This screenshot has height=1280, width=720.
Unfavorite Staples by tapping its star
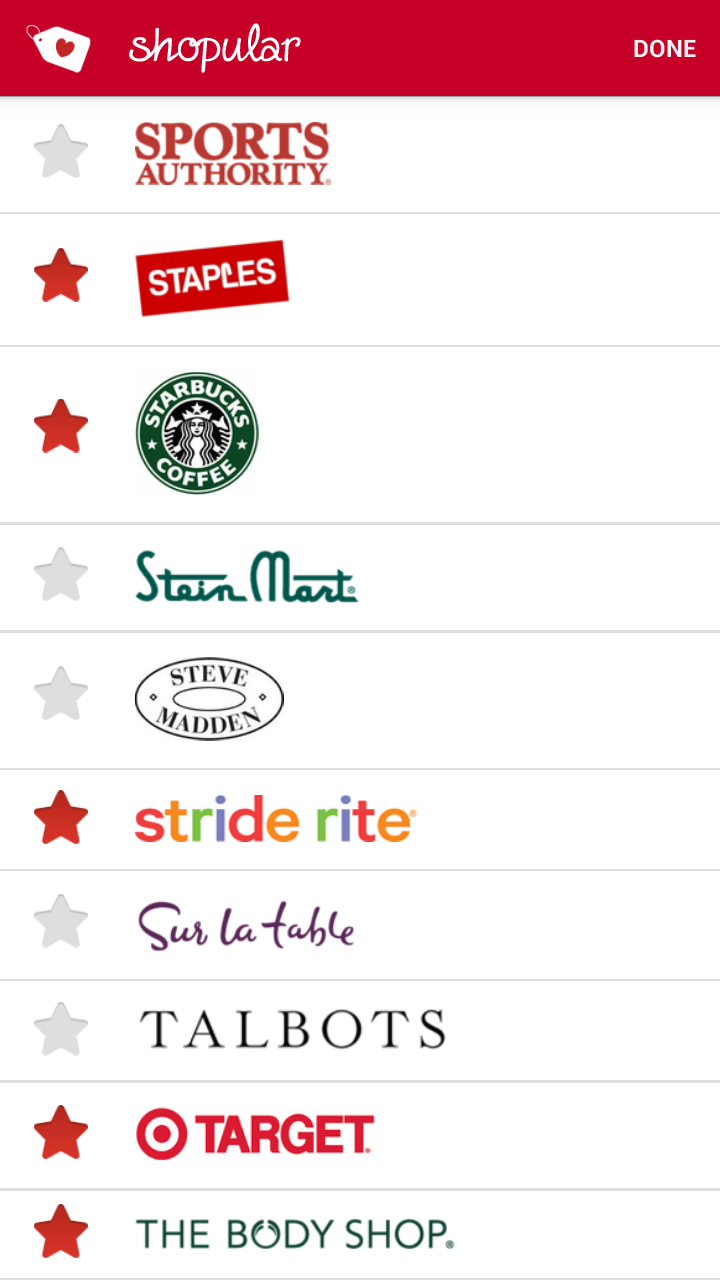[x=61, y=276]
